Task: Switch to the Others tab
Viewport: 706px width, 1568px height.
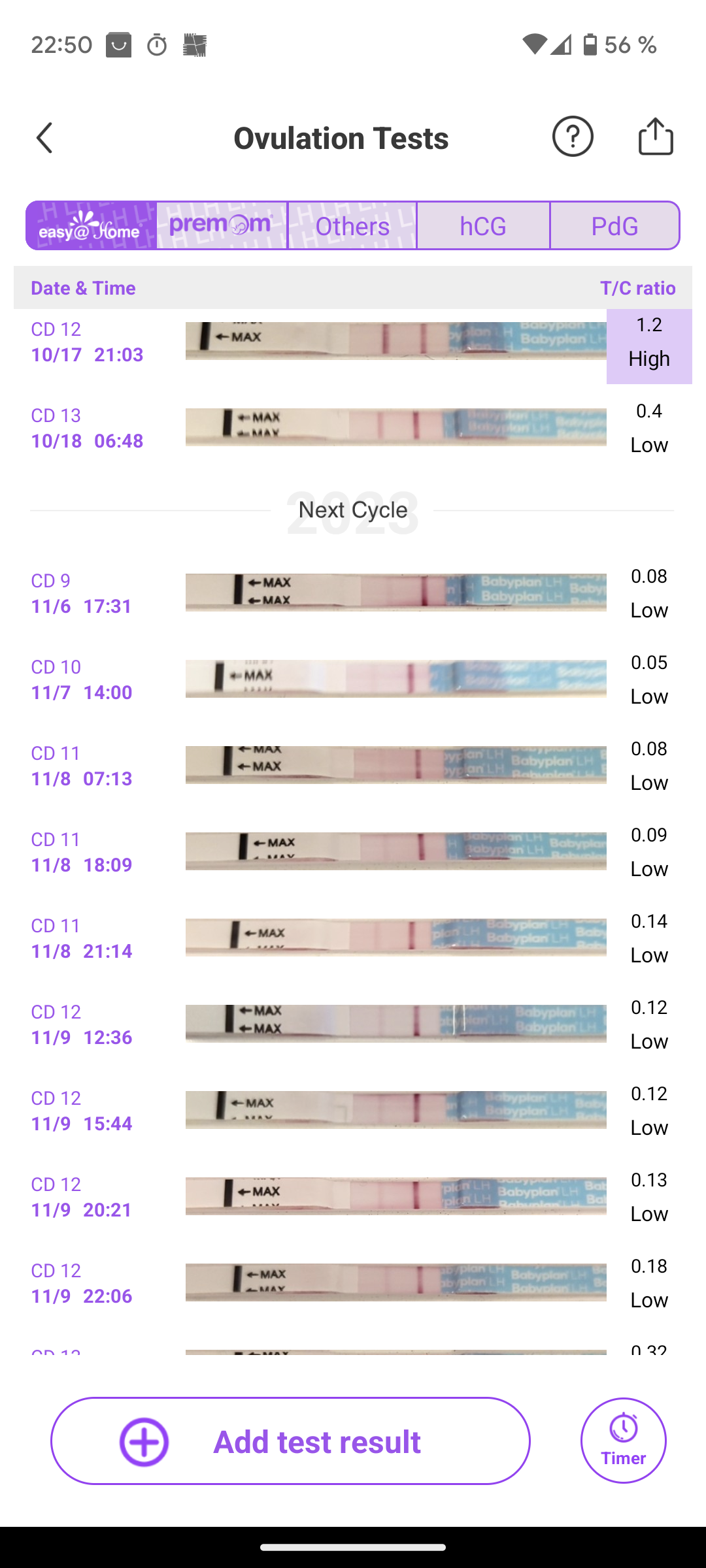Action: click(x=352, y=226)
